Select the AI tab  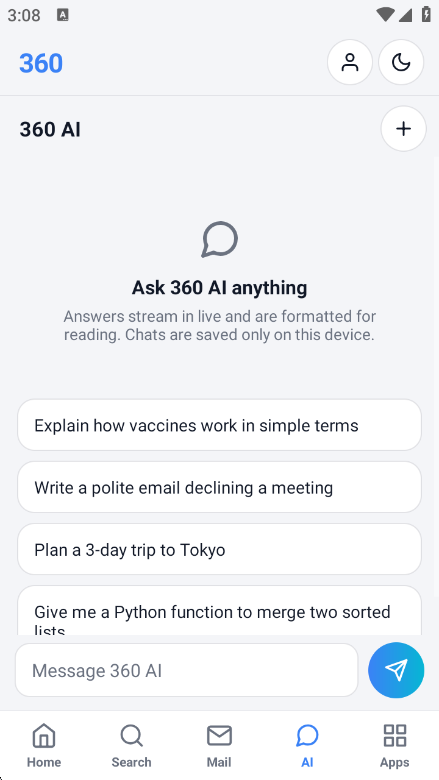tap(307, 746)
